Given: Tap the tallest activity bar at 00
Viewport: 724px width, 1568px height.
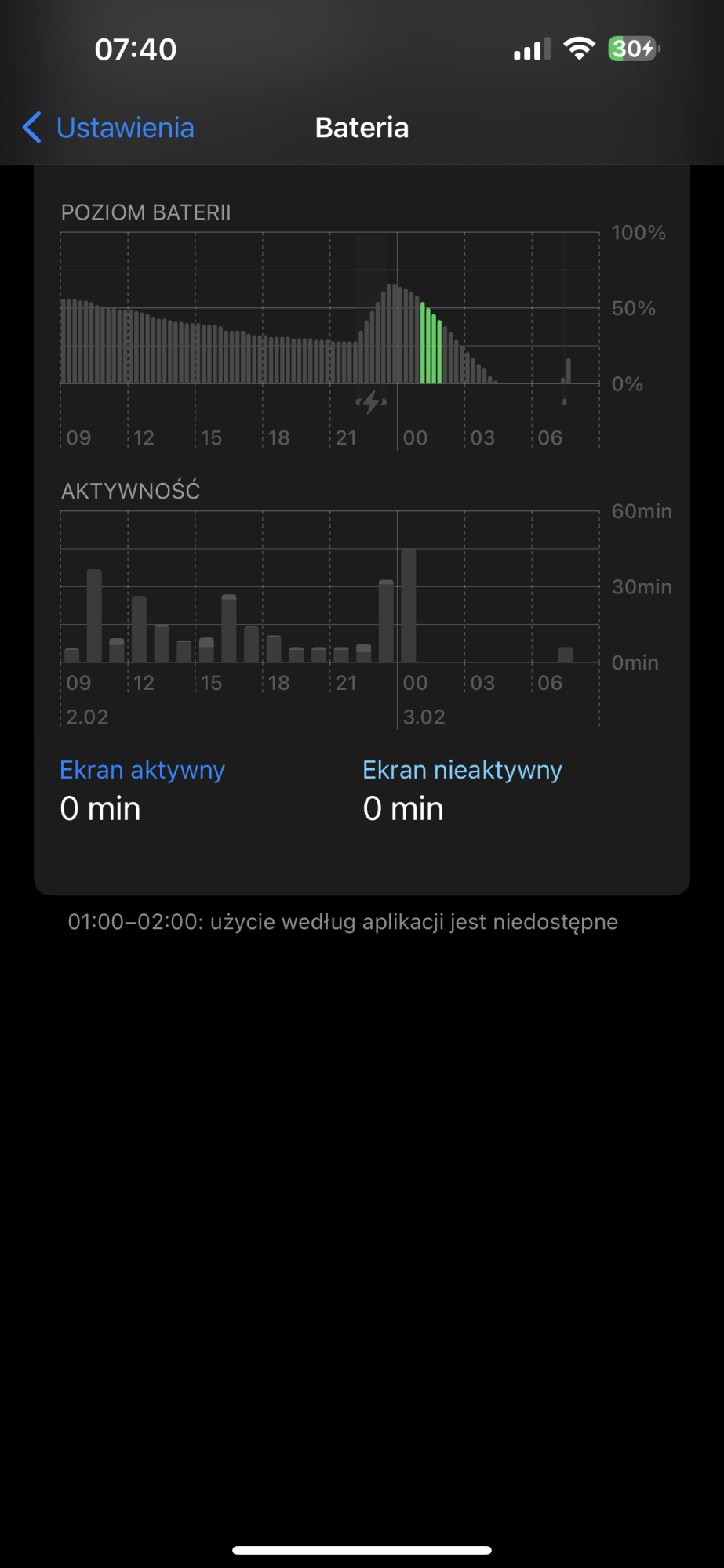Looking at the screenshot, I should (409, 605).
